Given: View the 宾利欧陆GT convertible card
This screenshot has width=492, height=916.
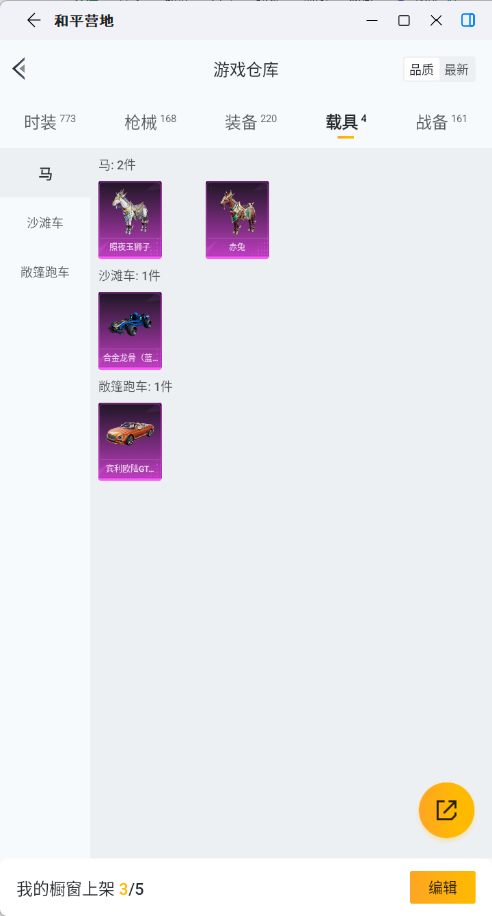Looking at the screenshot, I should click(x=130, y=442).
